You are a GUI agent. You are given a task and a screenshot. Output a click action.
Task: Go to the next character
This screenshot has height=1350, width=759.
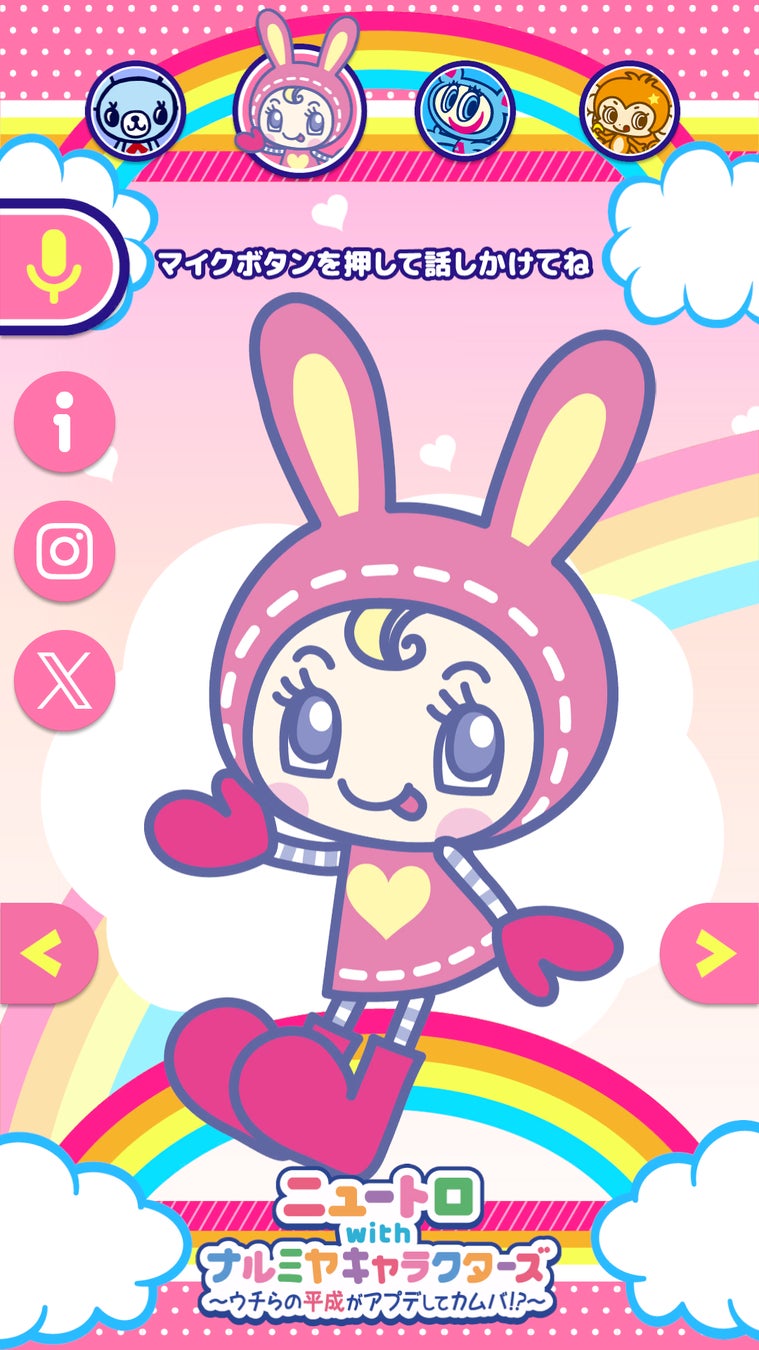pyautogui.click(x=711, y=953)
